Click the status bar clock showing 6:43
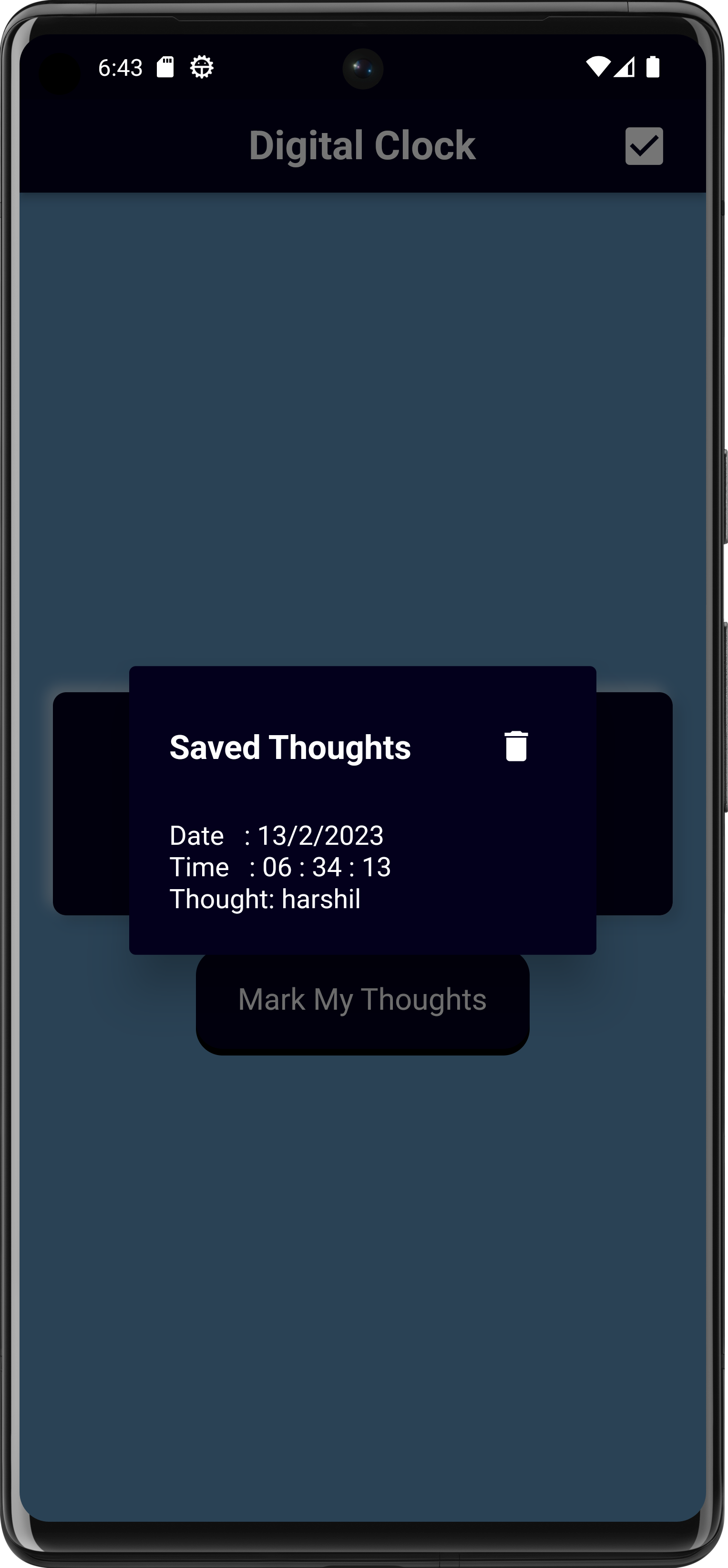The width and height of the screenshot is (728, 1568). pos(121,68)
